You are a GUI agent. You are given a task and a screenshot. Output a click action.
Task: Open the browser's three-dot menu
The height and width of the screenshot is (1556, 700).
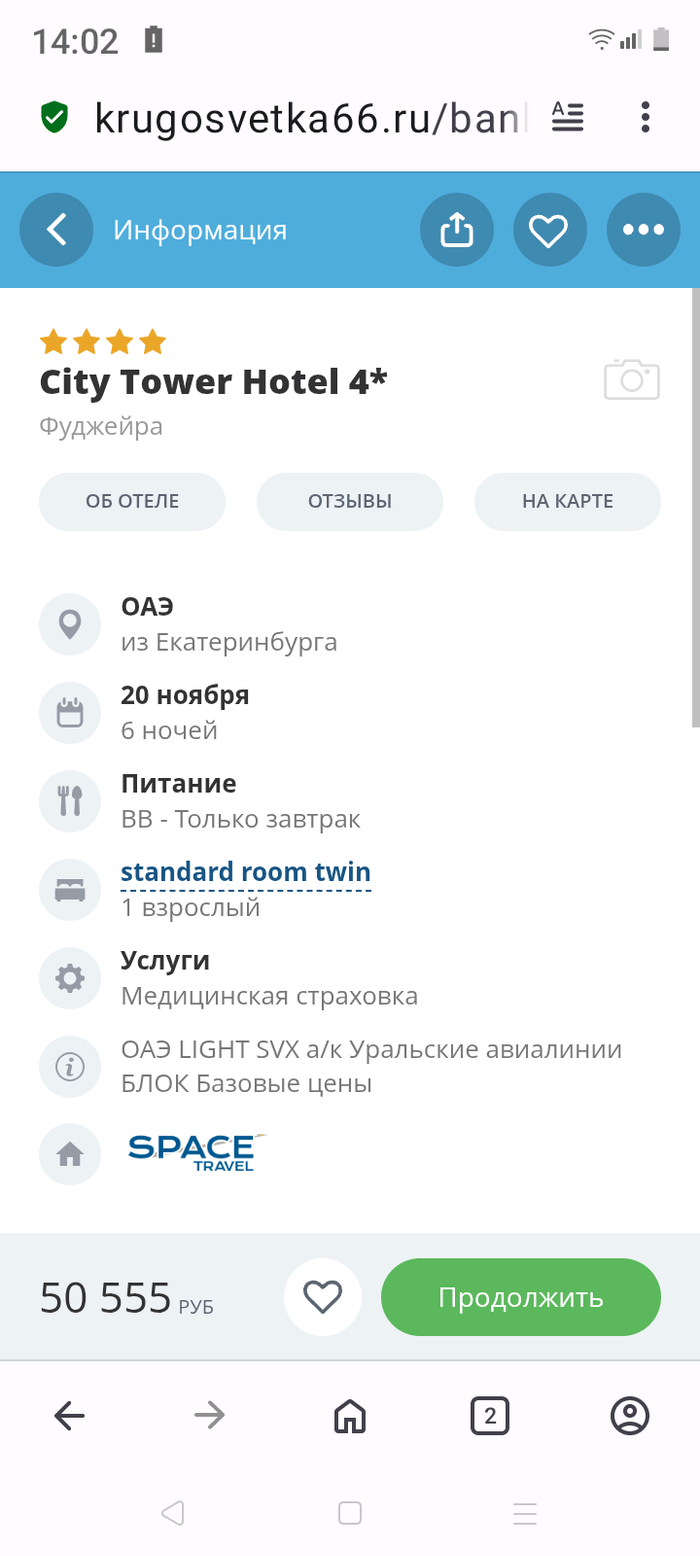coord(646,118)
